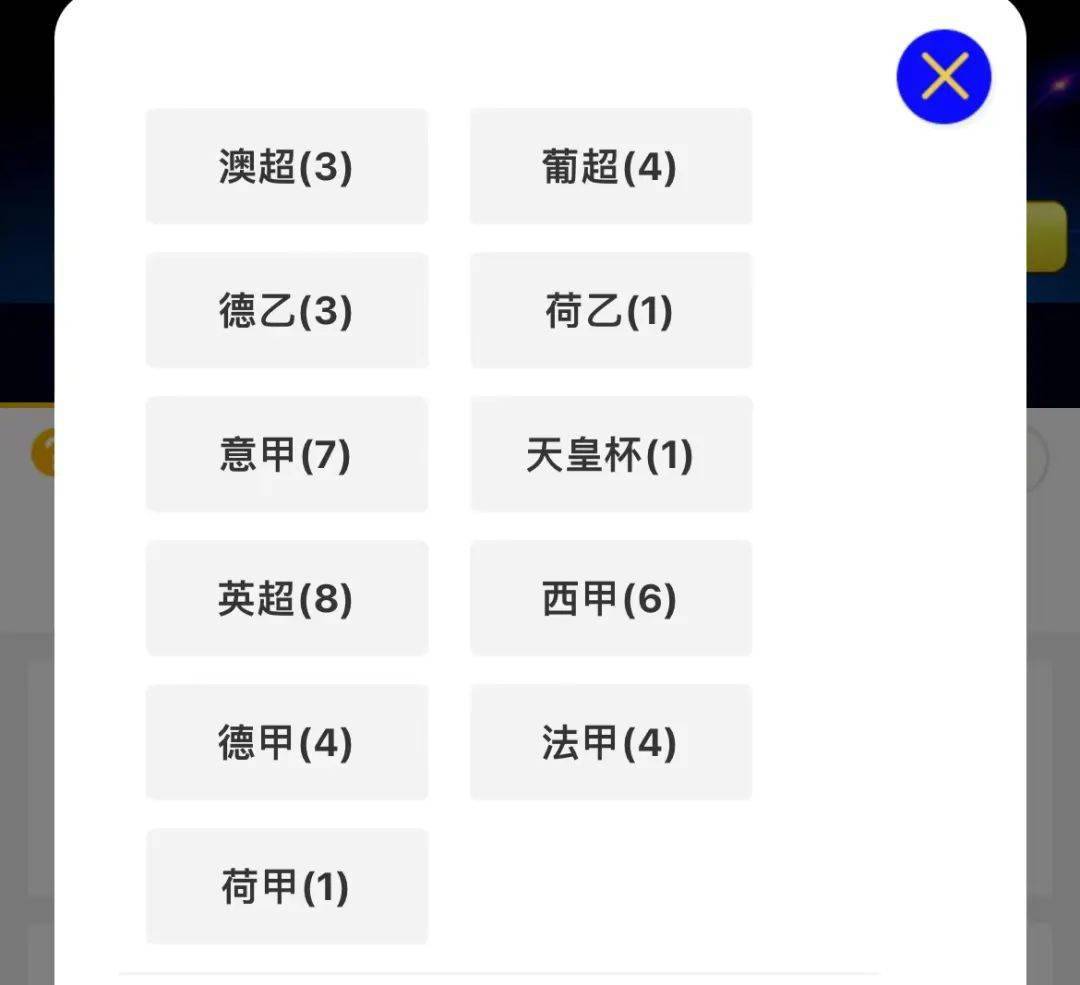Tap the 法甲(4) league filter

click(x=611, y=742)
